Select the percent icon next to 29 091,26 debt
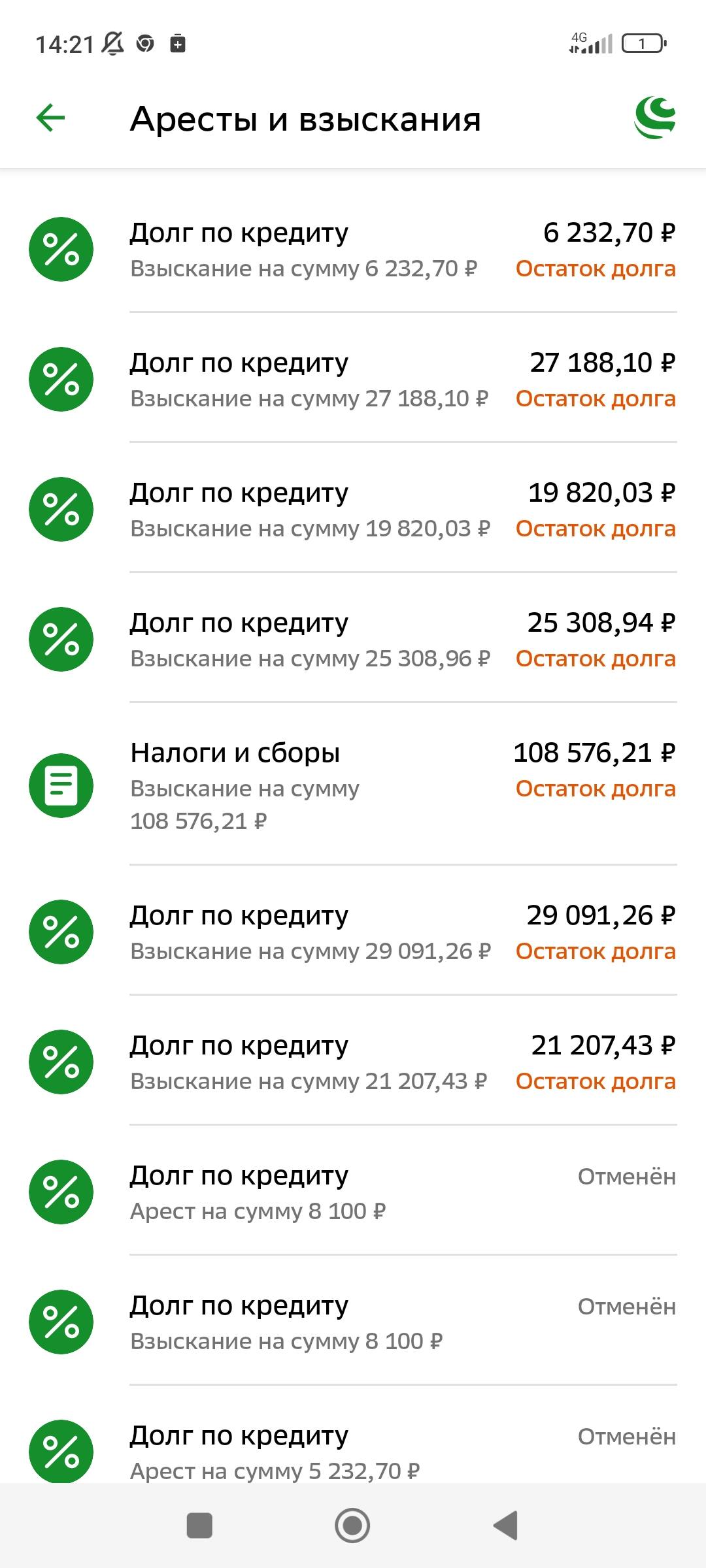Screen dimensions: 706x1568 point(61,932)
